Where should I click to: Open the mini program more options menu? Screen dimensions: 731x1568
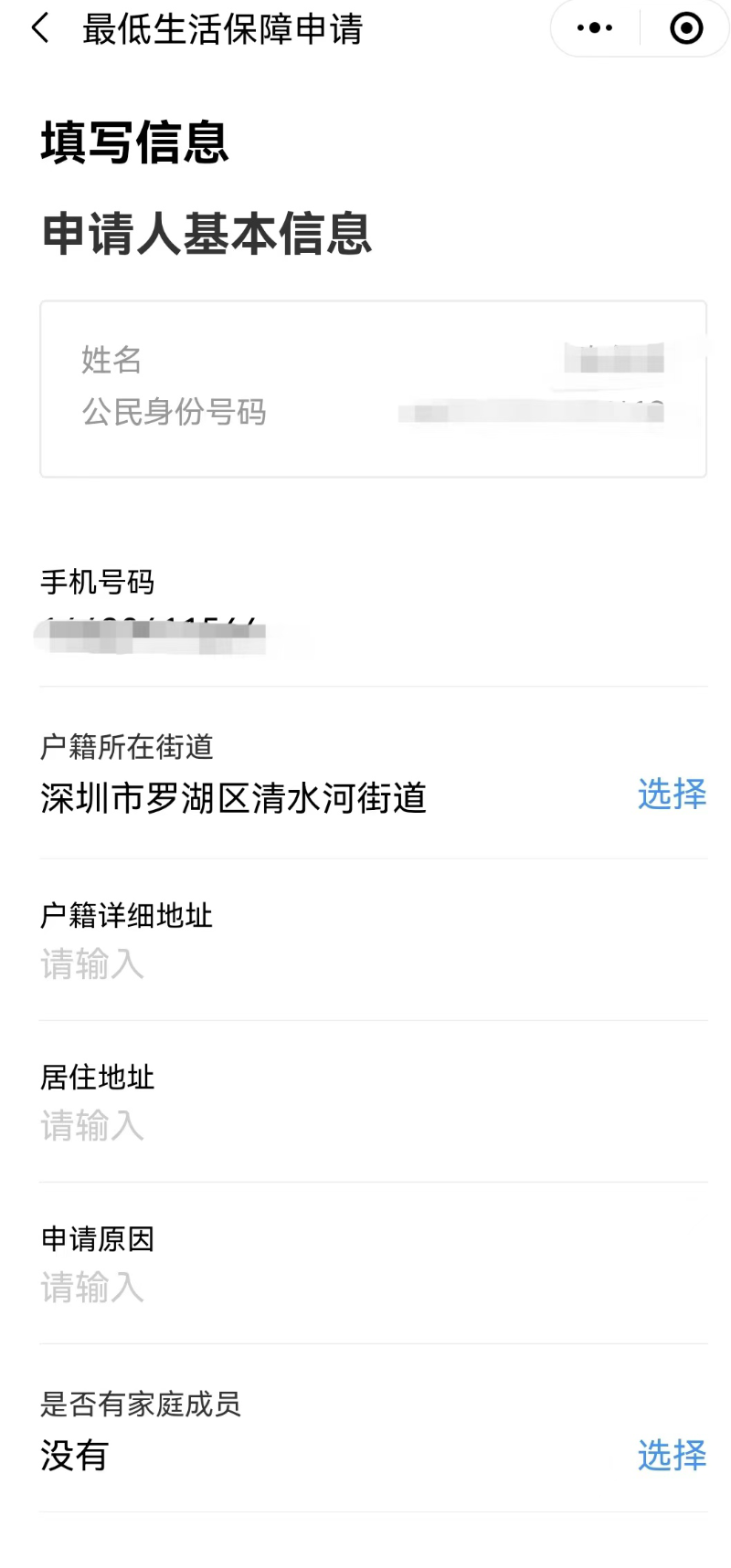coord(595,28)
